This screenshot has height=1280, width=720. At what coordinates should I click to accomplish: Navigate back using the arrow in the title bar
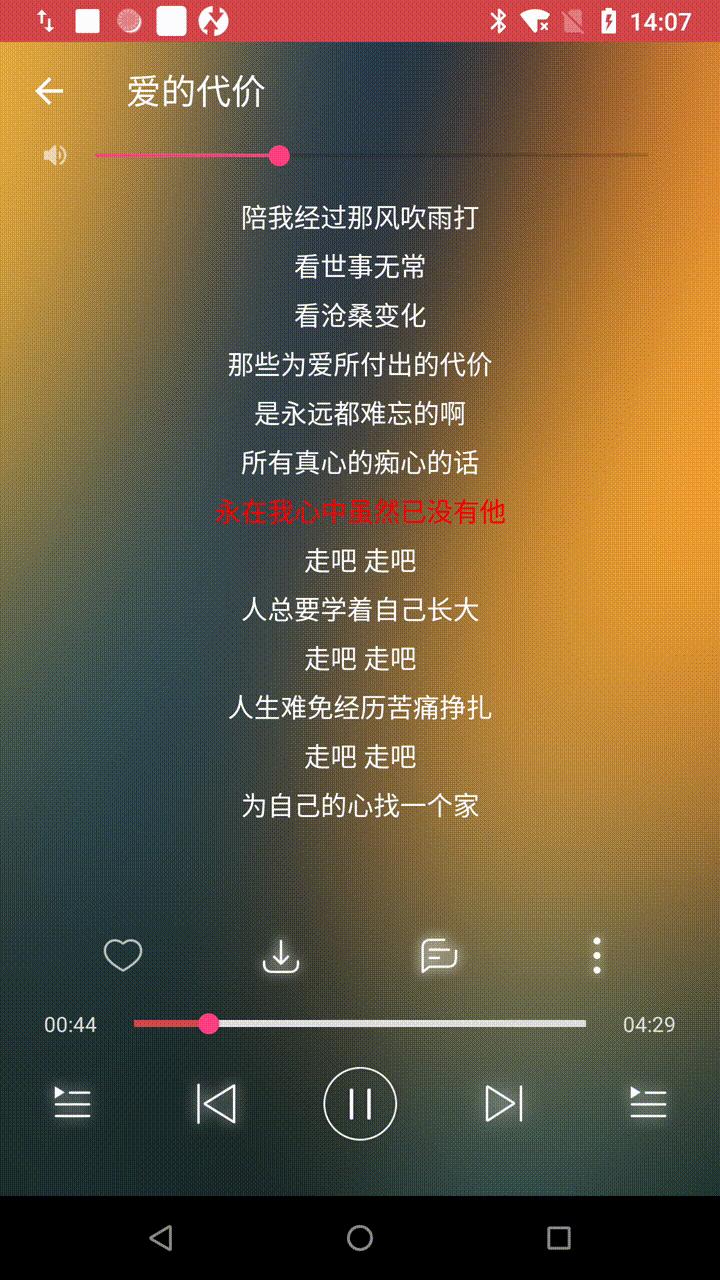pyautogui.click(x=49, y=90)
